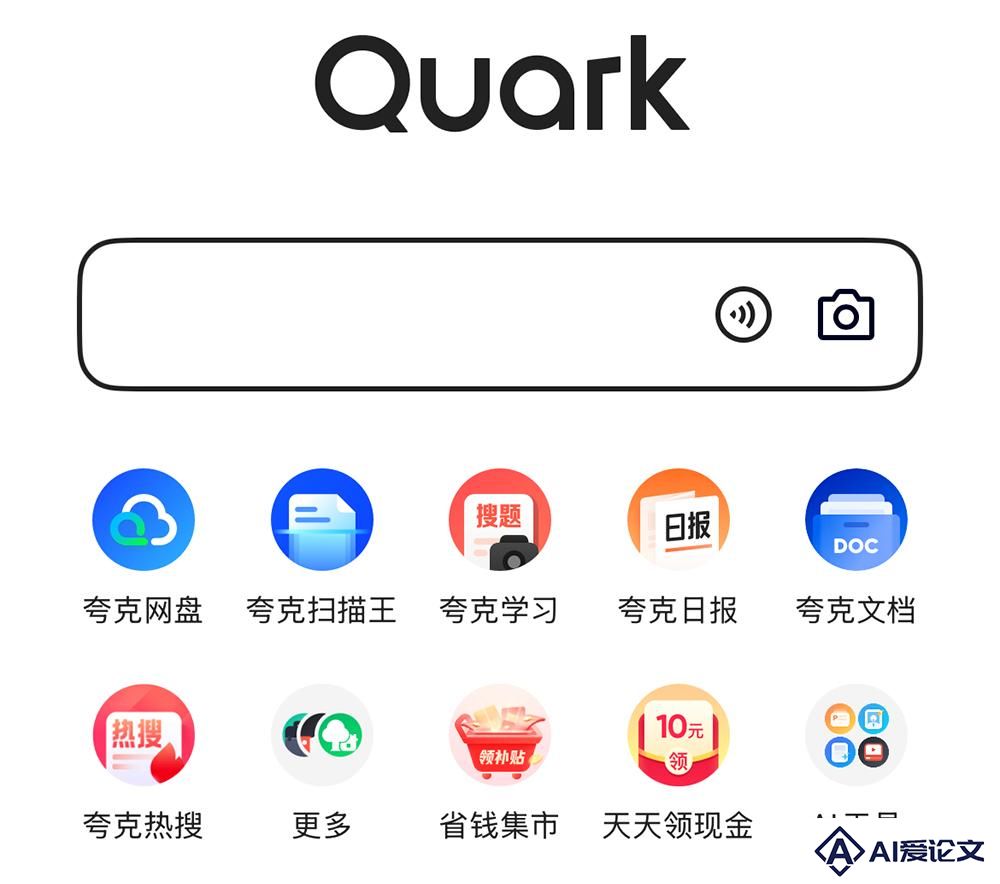Open the 更多 shortcuts
1000x884 pixels.
tap(321, 736)
